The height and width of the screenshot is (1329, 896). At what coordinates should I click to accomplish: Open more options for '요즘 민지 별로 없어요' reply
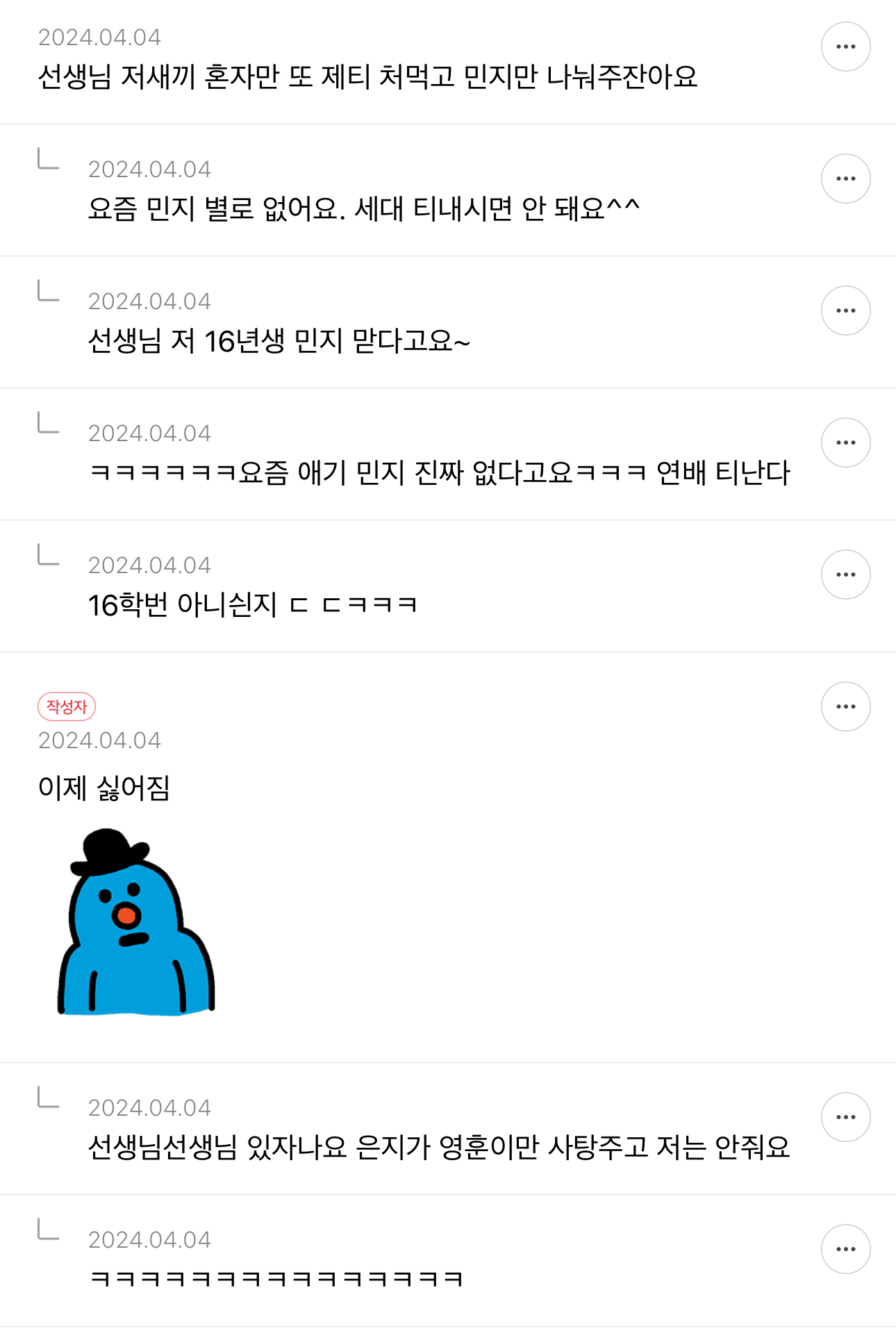(845, 179)
